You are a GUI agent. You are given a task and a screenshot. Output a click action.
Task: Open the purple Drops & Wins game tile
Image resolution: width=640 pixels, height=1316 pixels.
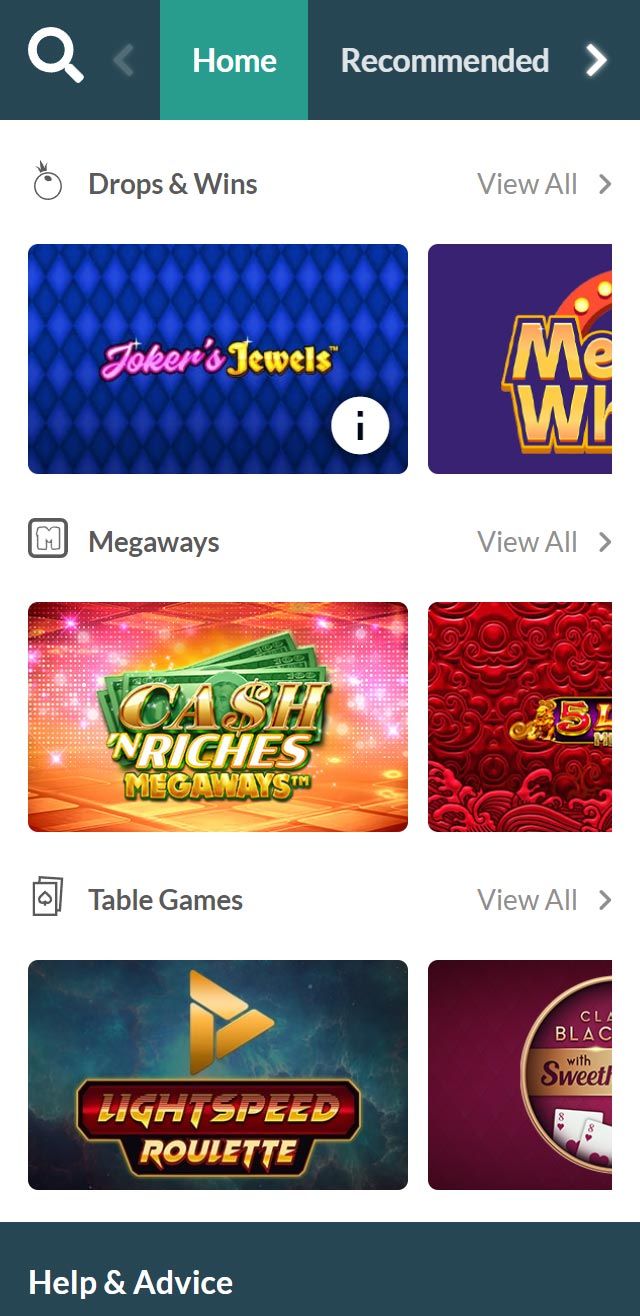[520, 358]
